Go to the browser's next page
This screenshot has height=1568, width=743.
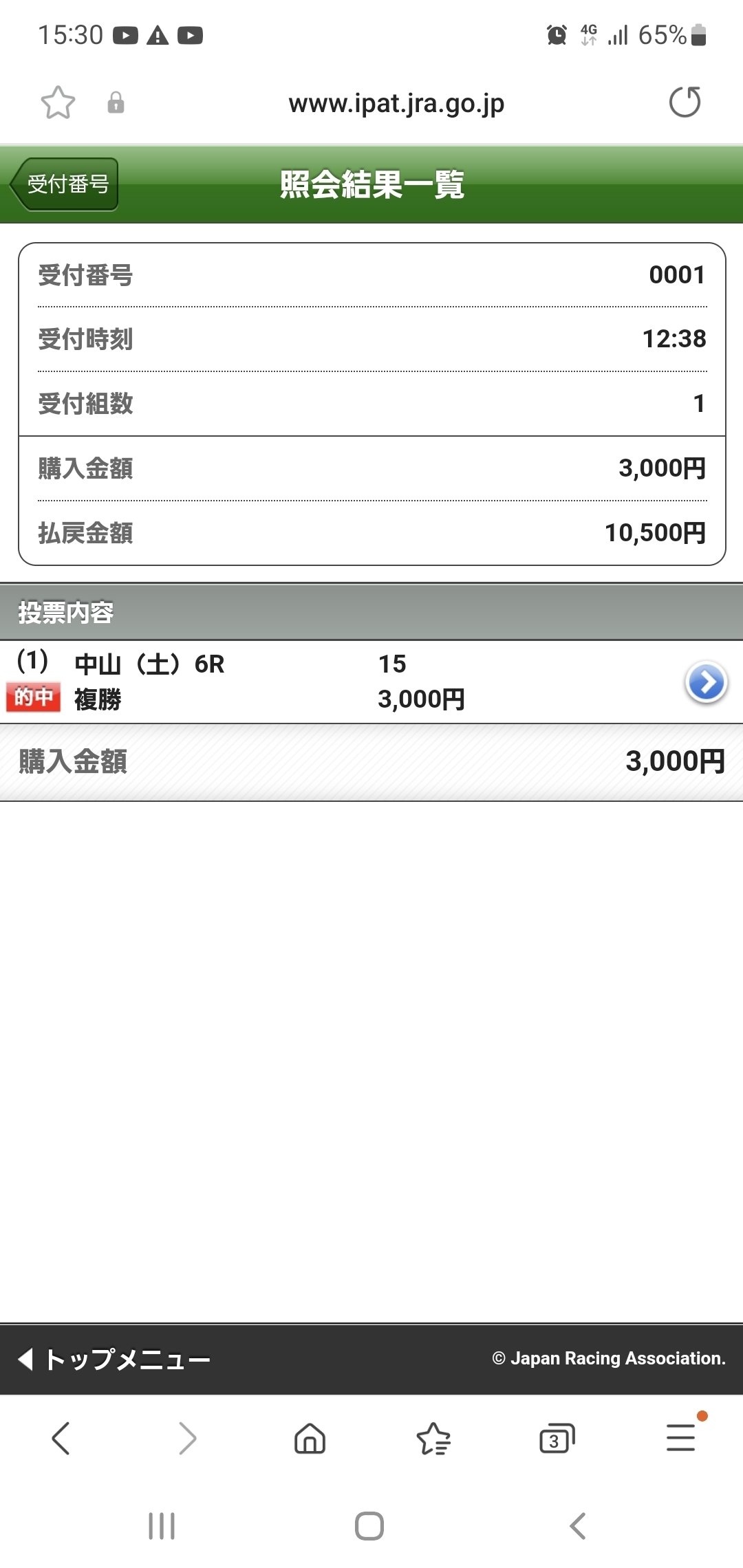[187, 1438]
